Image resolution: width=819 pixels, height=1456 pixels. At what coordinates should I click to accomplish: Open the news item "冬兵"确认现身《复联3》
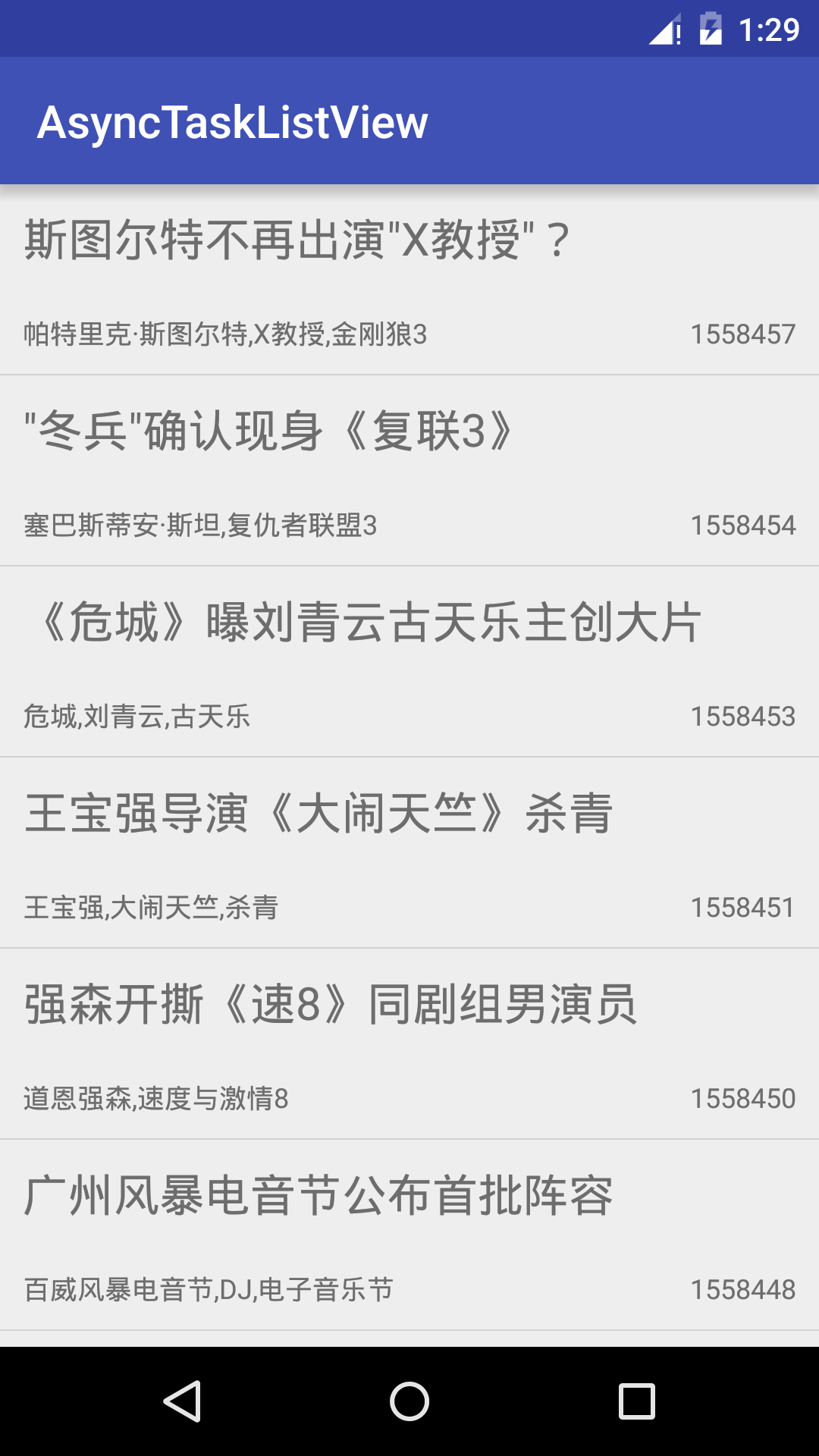[409, 471]
